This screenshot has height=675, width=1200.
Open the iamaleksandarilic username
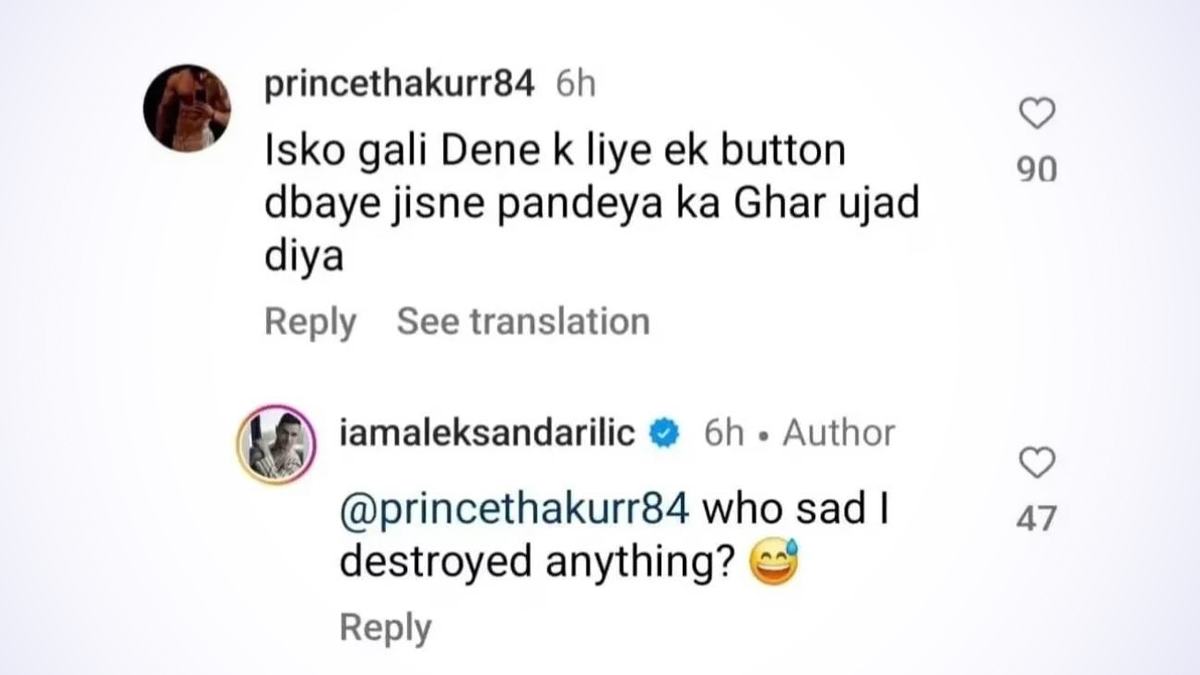[x=488, y=433]
